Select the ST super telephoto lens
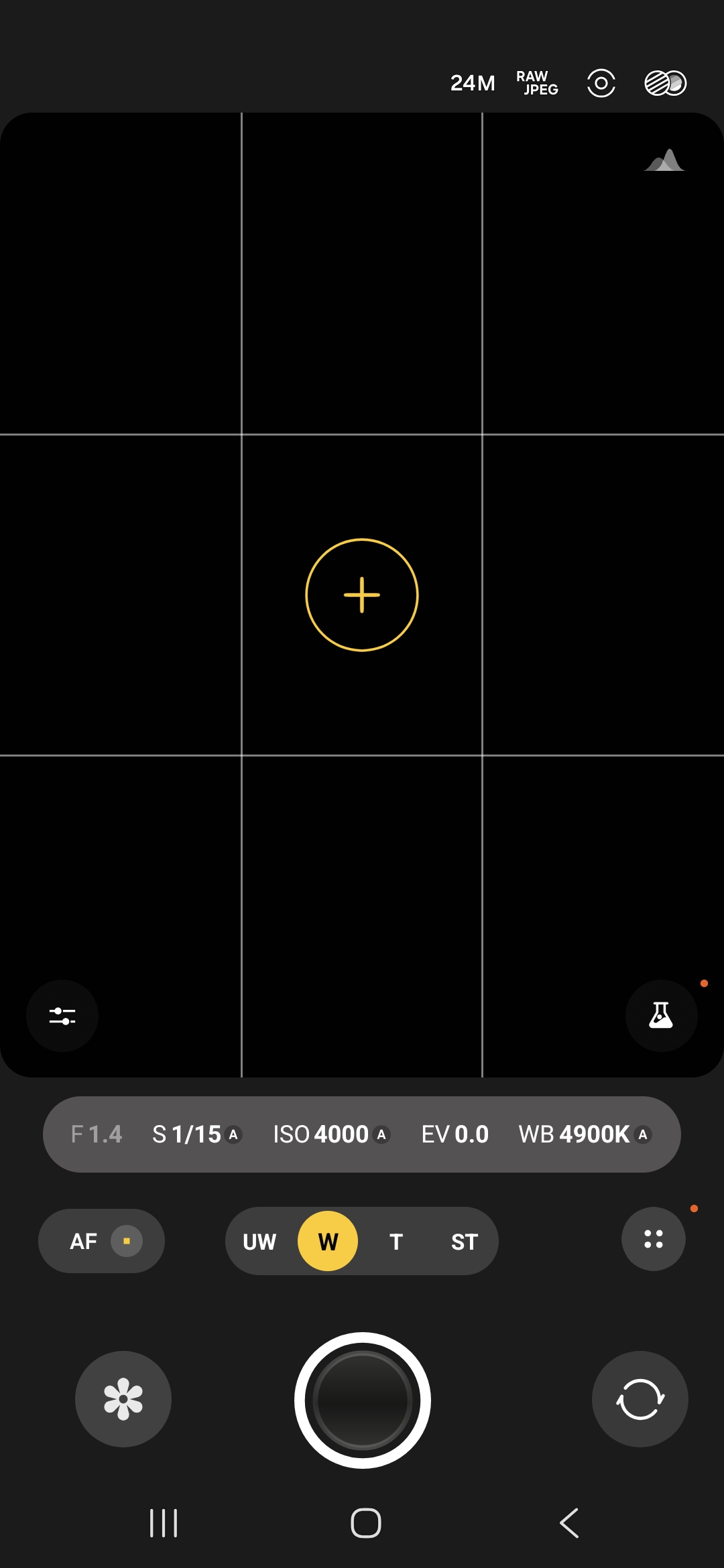 click(x=464, y=1242)
